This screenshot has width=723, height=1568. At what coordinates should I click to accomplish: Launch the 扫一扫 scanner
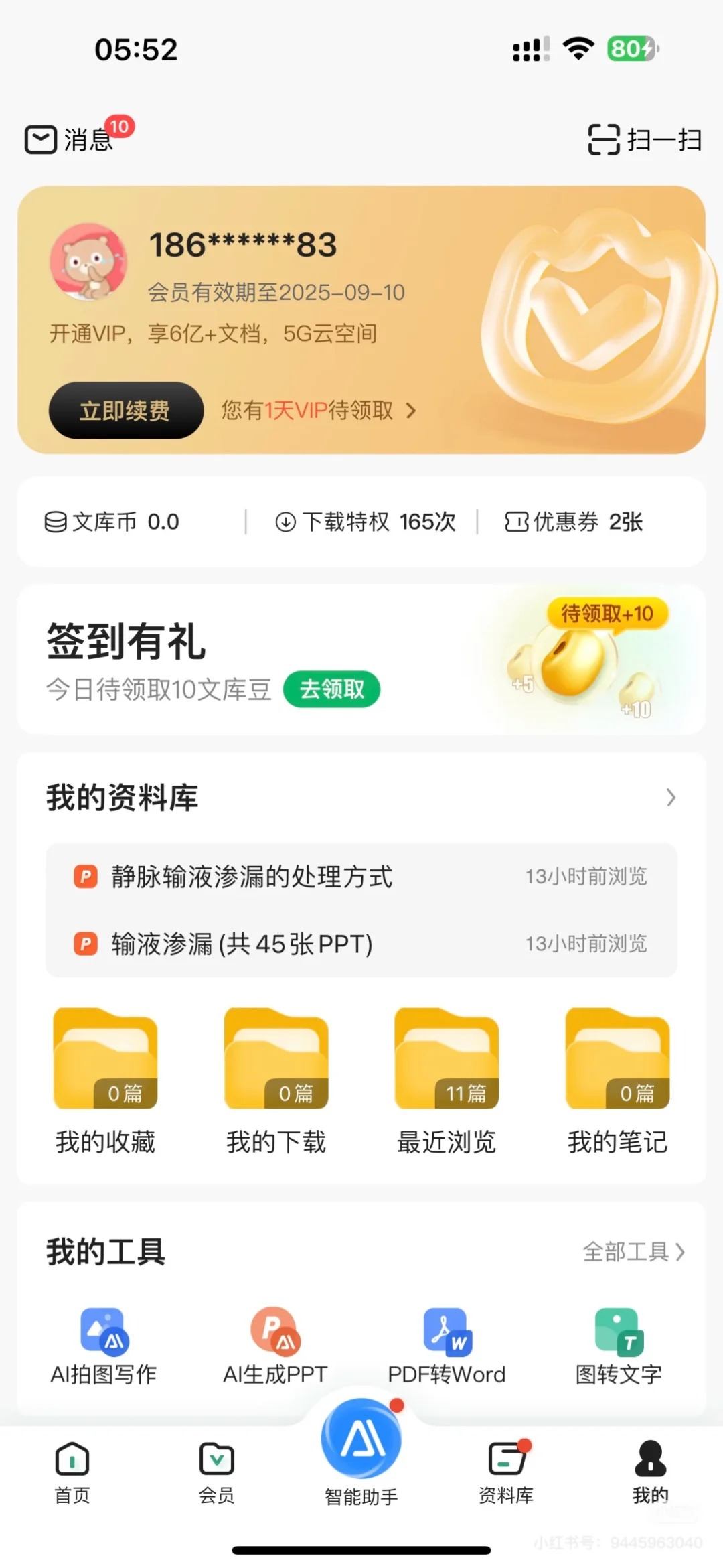tap(645, 139)
